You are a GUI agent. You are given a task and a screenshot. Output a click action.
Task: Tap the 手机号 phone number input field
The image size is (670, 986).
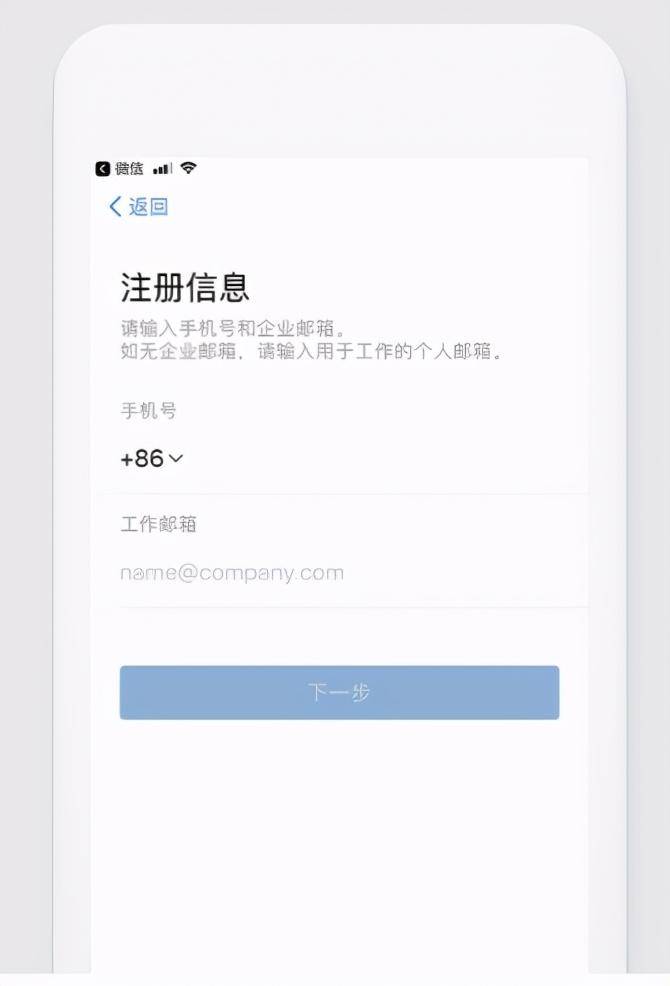pyautogui.click(x=380, y=459)
